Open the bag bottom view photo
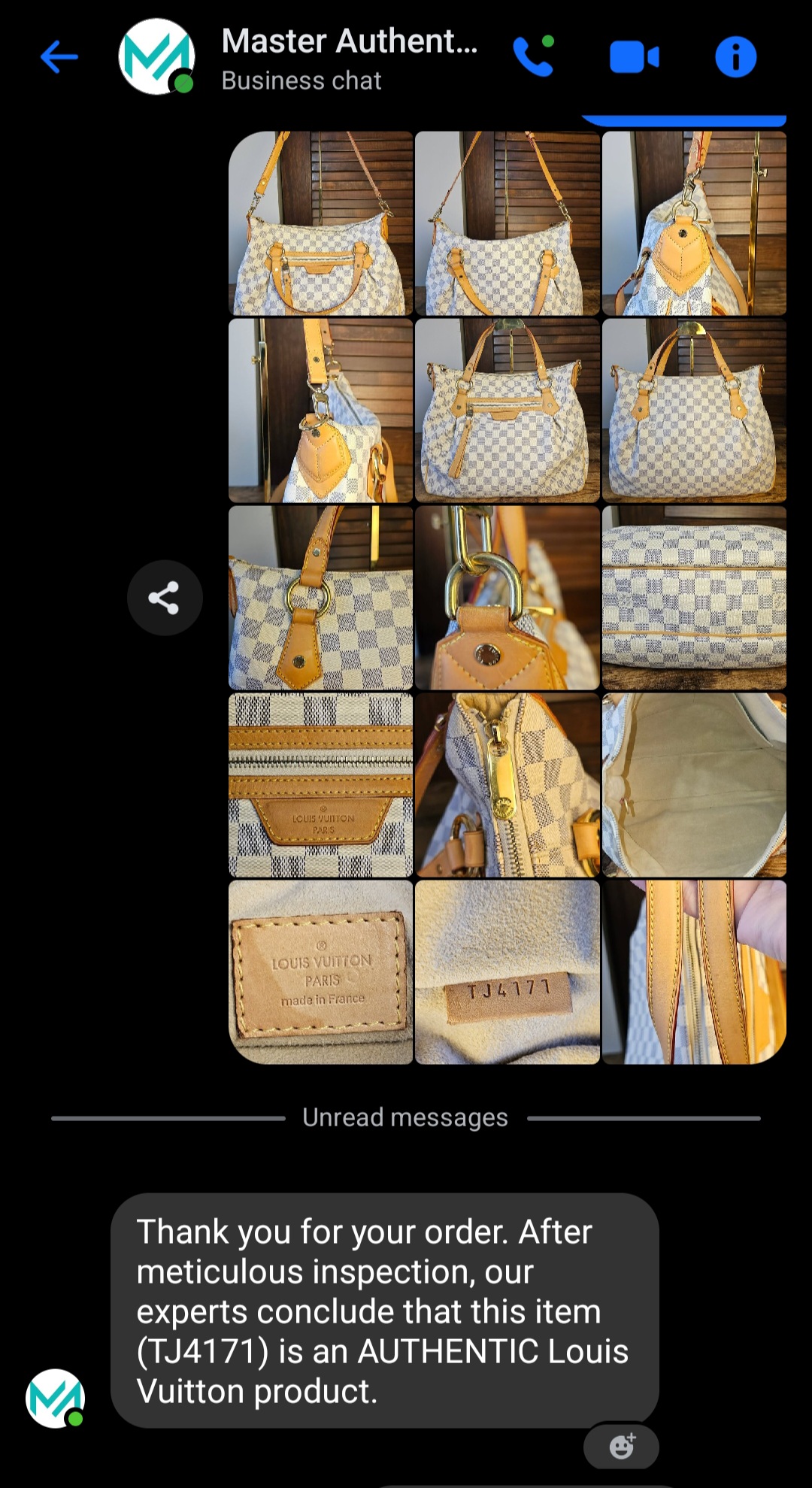Viewport: 812px width, 1488px height. 694,598
